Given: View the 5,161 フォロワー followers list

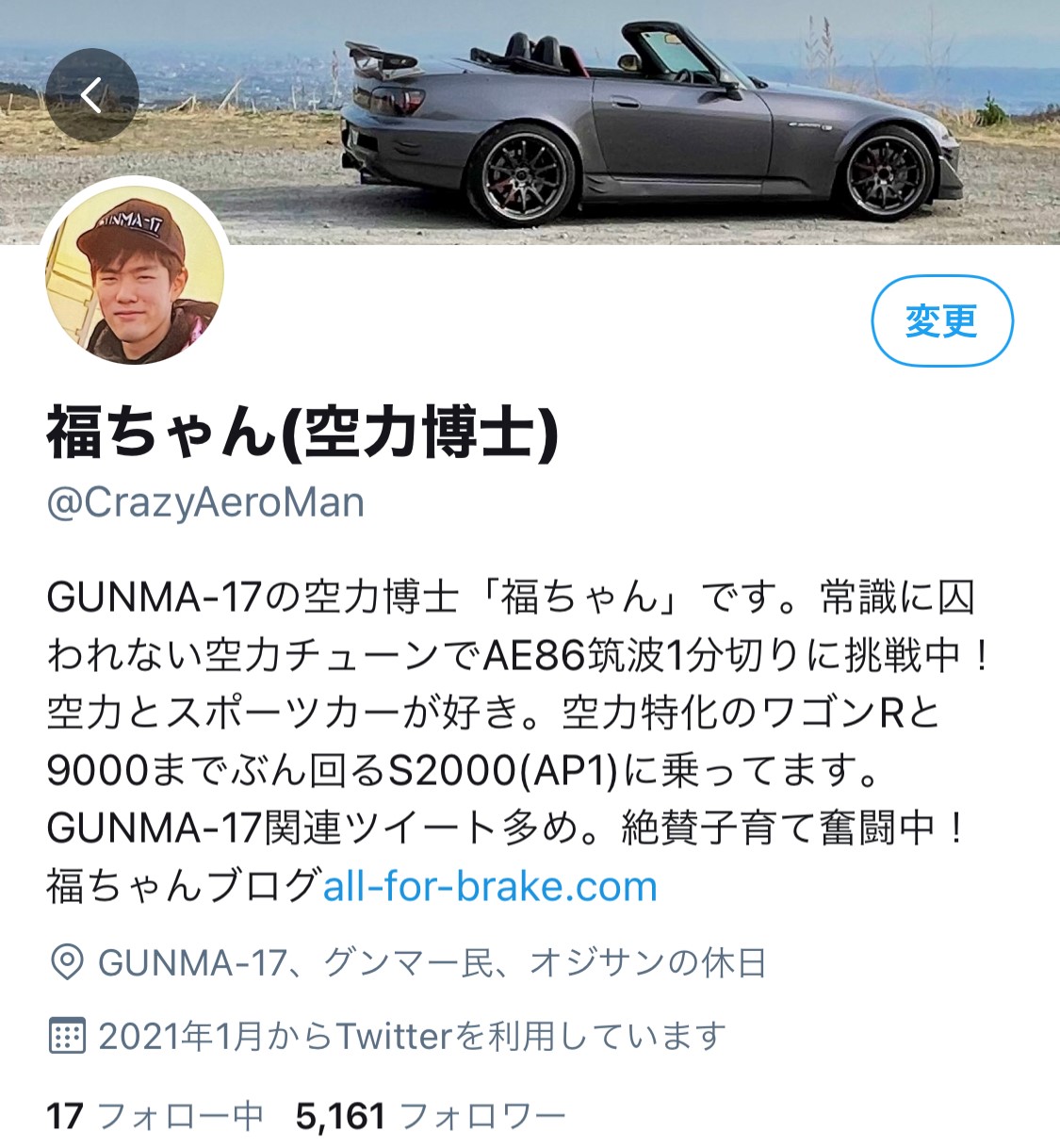Looking at the screenshot, I should click(x=430, y=1116).
